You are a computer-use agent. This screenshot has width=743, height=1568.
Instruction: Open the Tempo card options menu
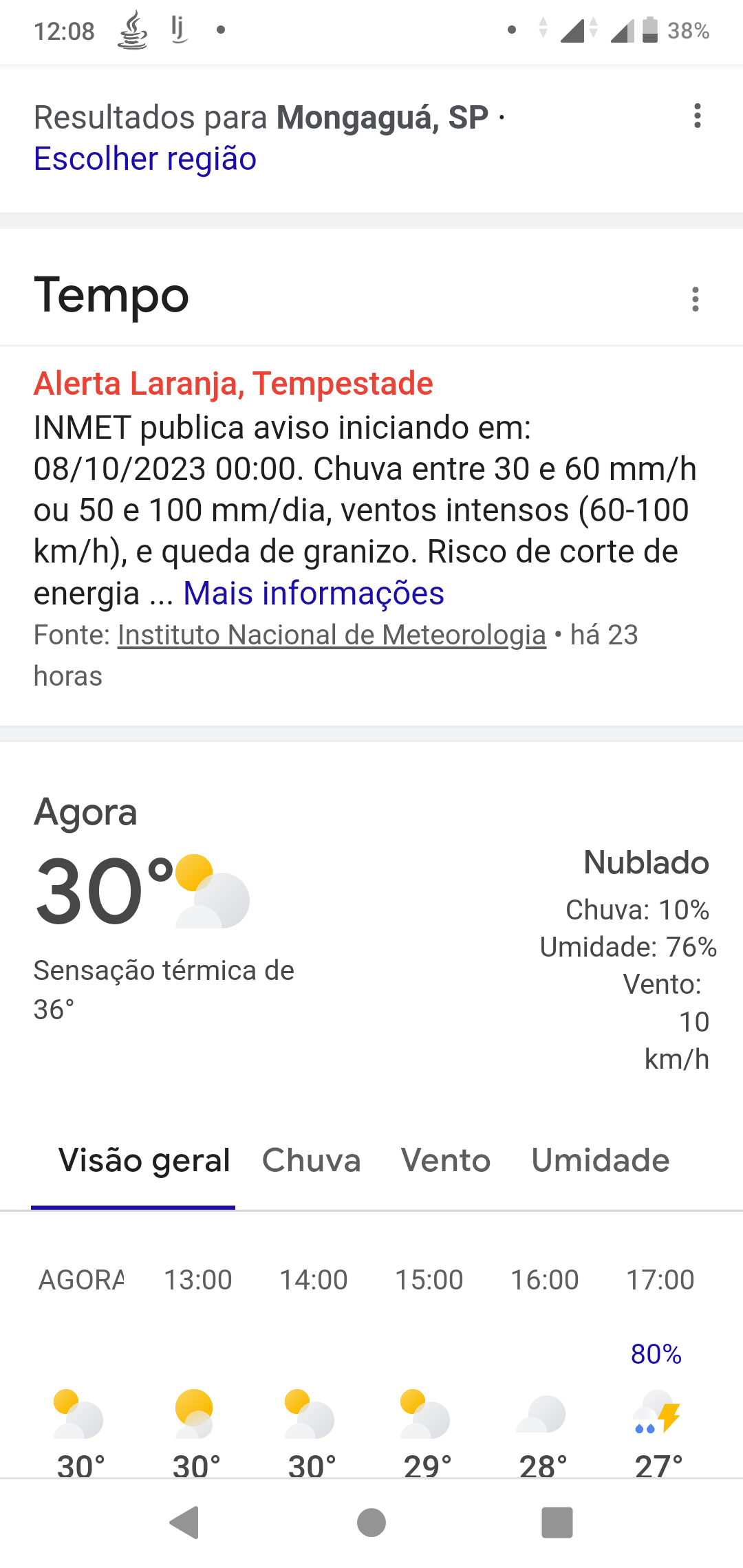click(696, 299)
